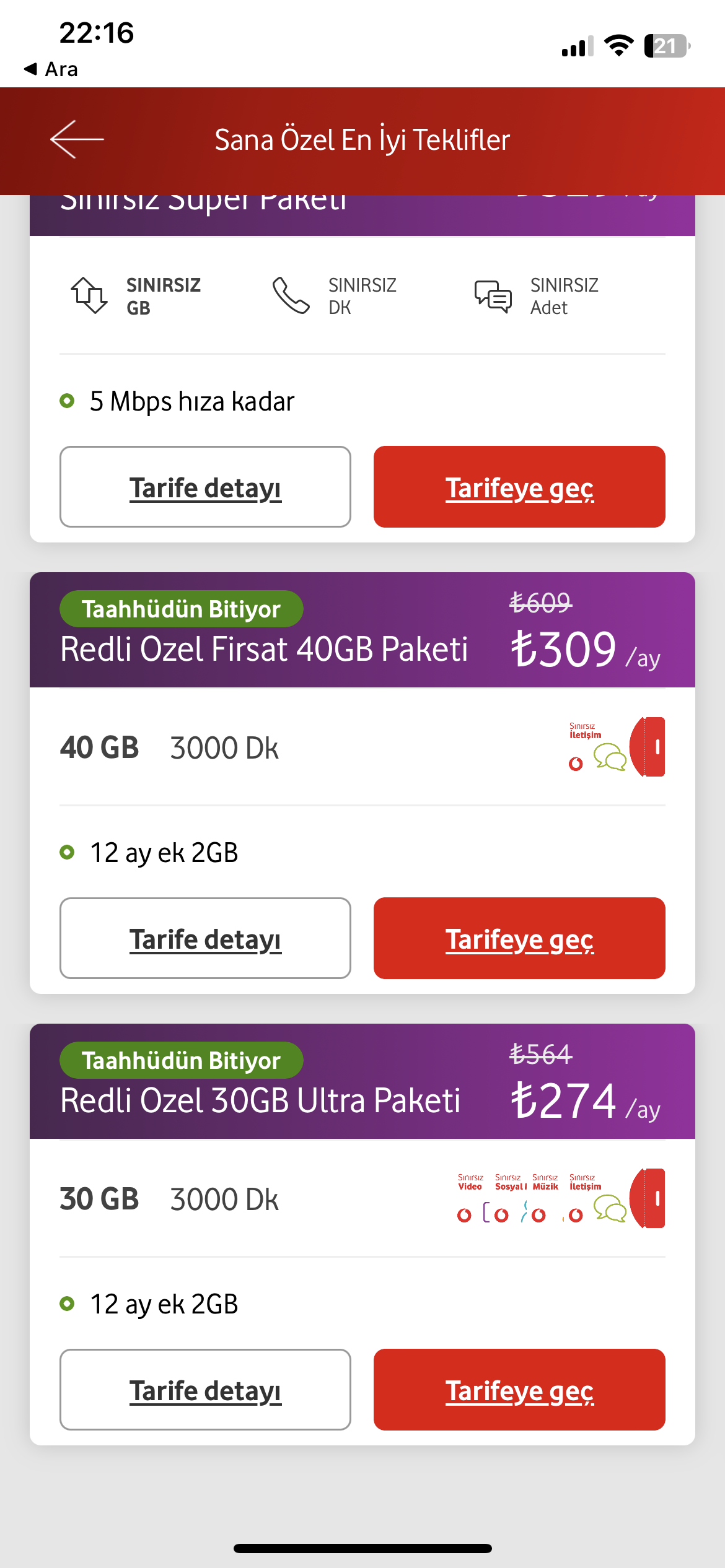
Task: Go back using the header arrow
Action: [x=77, y=139]
